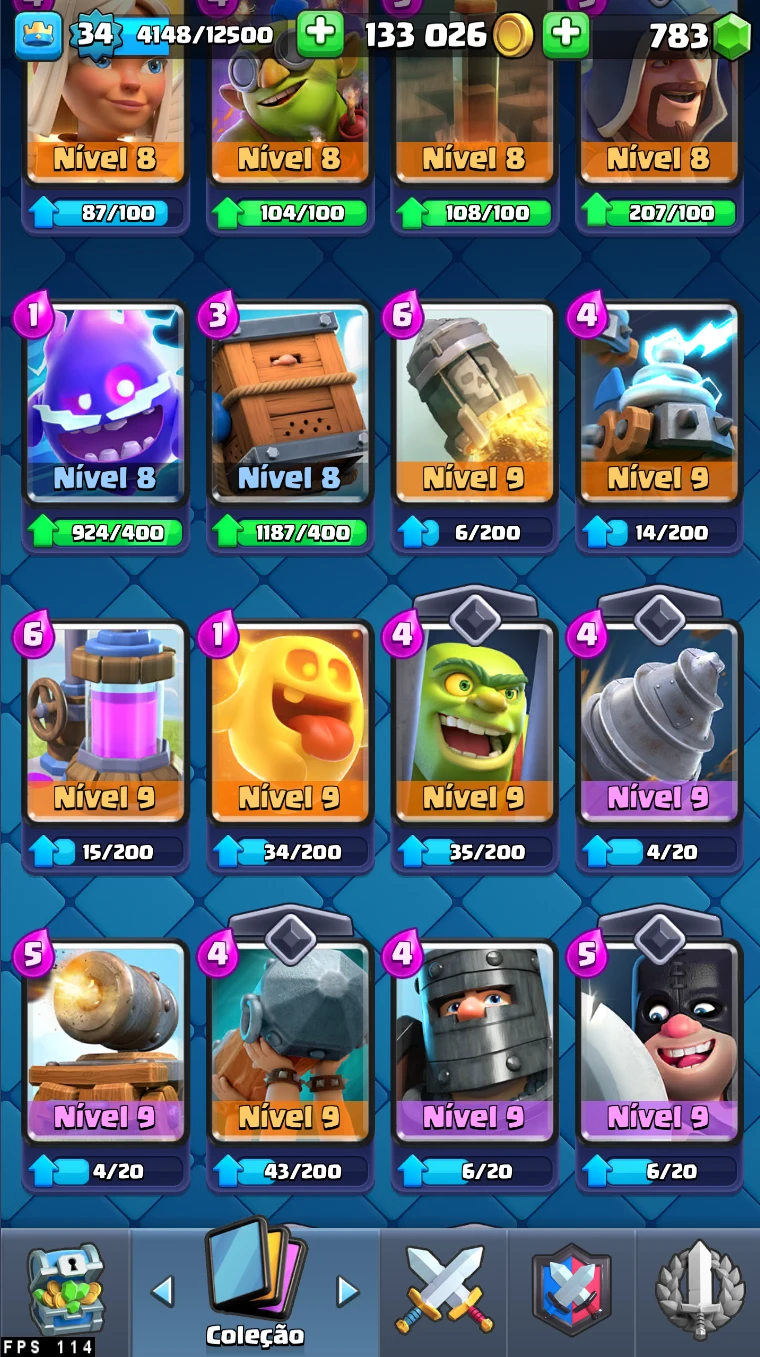Tap the right arrow beside Coleção

pyautogui.click(x=347, y=1291)
